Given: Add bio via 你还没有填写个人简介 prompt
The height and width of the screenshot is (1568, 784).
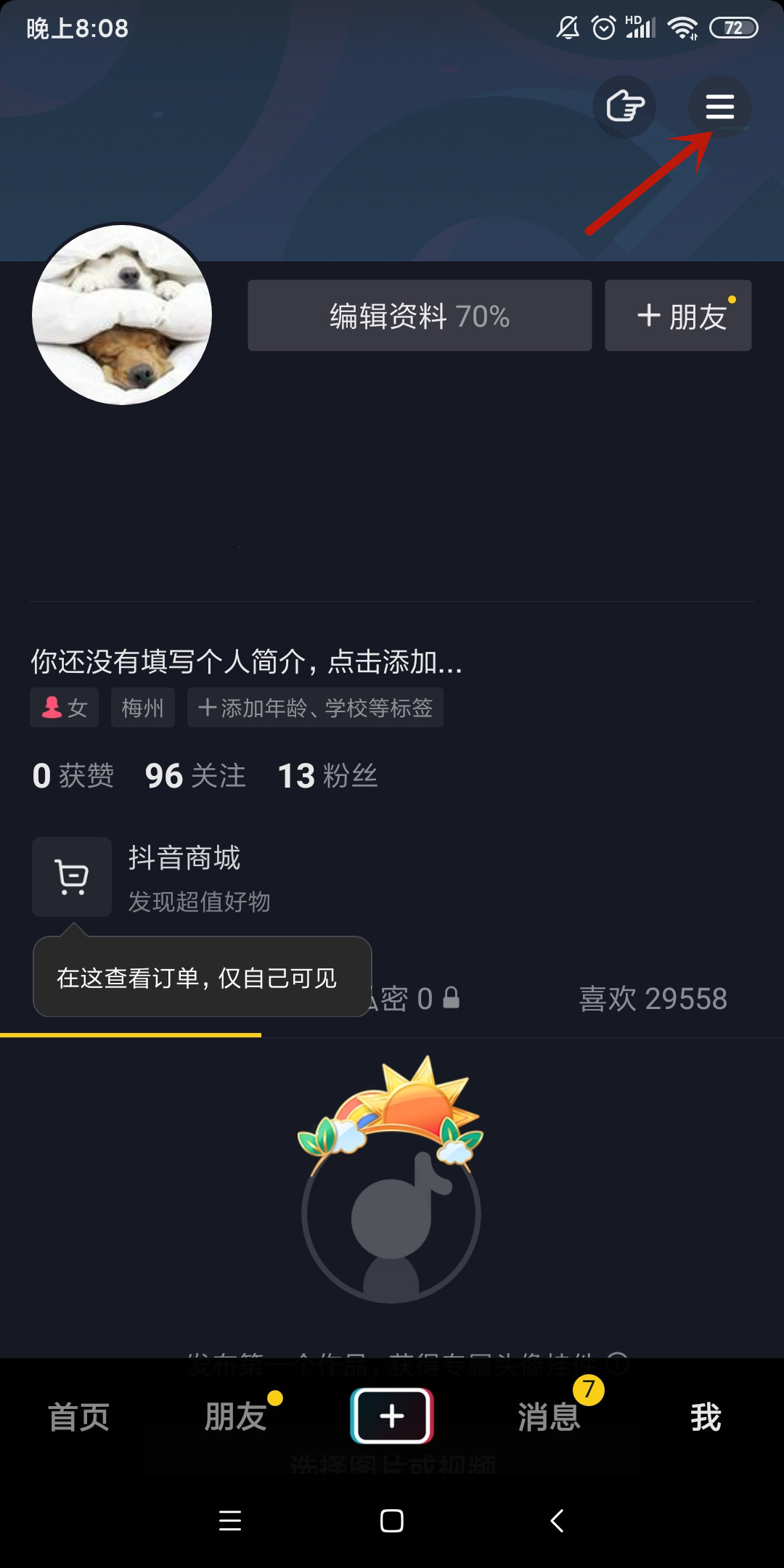Looking at the screenshot, I should [247, 661].
